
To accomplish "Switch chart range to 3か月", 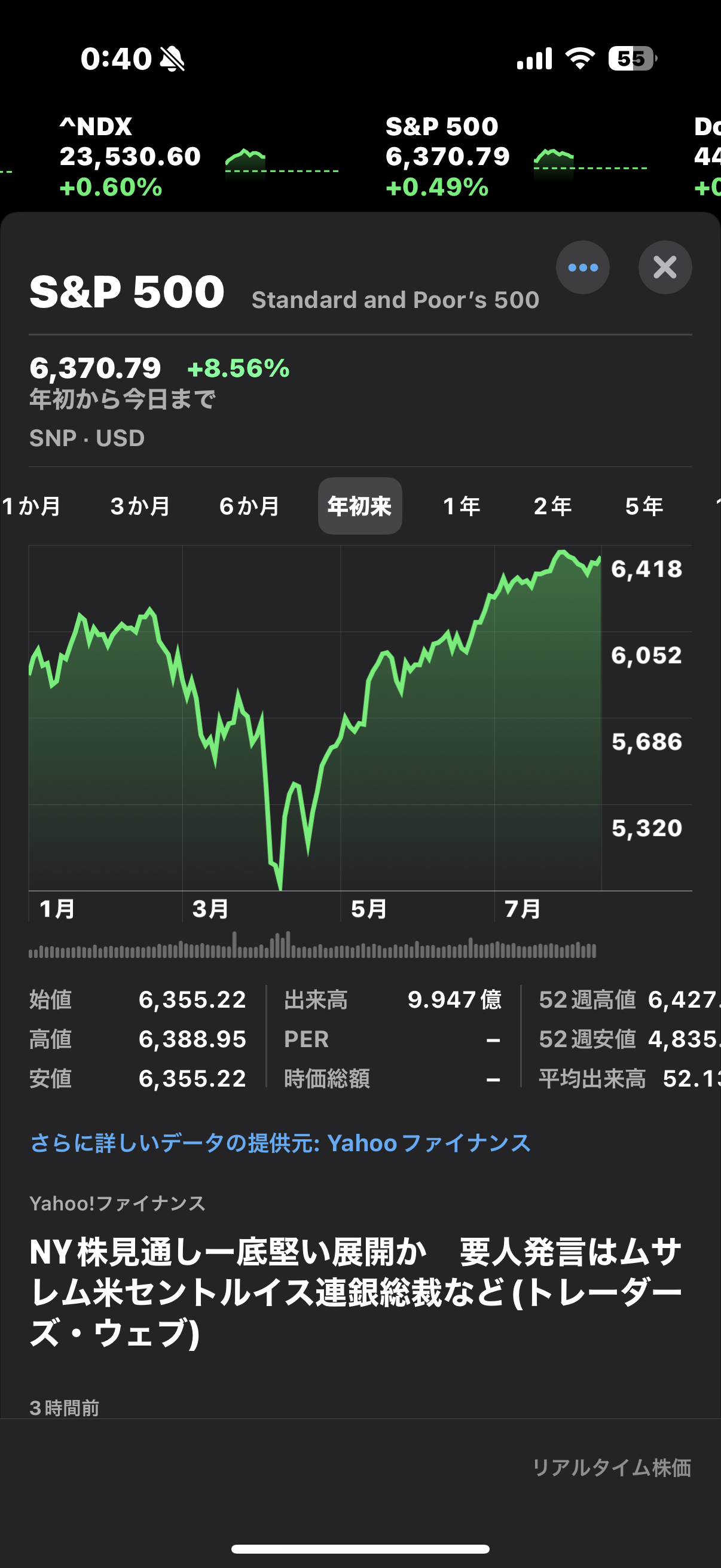I will (x=140, y=506).
